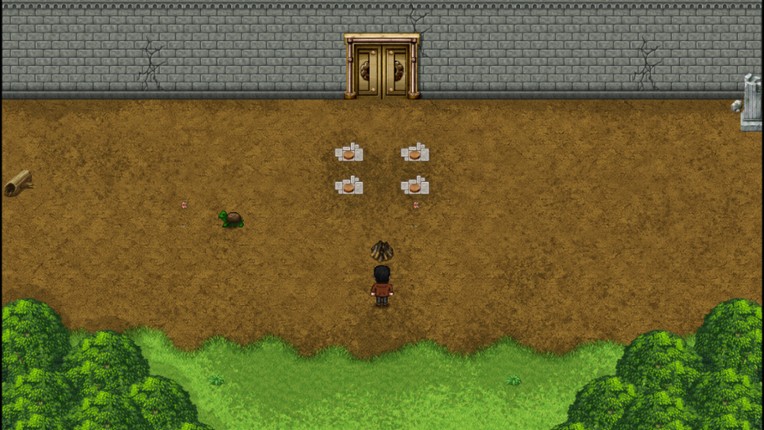
Task: Tap the green turtle on the dirt
Action: pyautogui.click(x=231, y=218)
